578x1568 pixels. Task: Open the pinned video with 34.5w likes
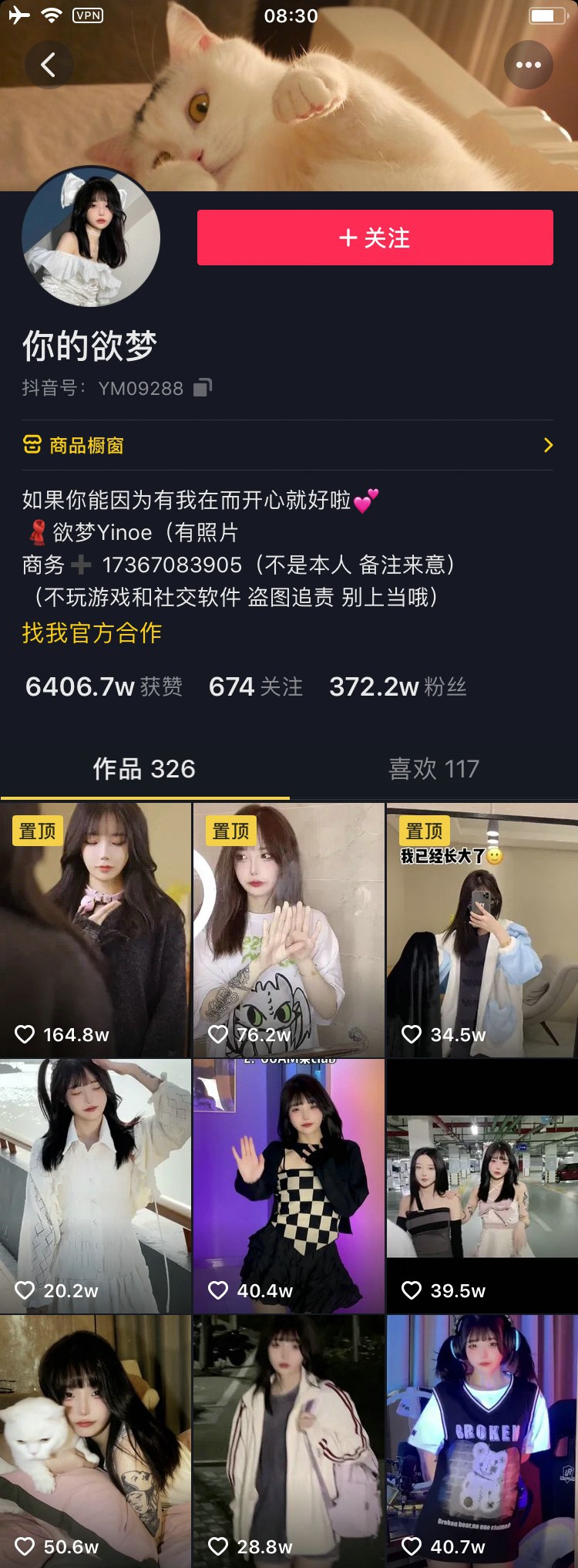tap(482, 929)
